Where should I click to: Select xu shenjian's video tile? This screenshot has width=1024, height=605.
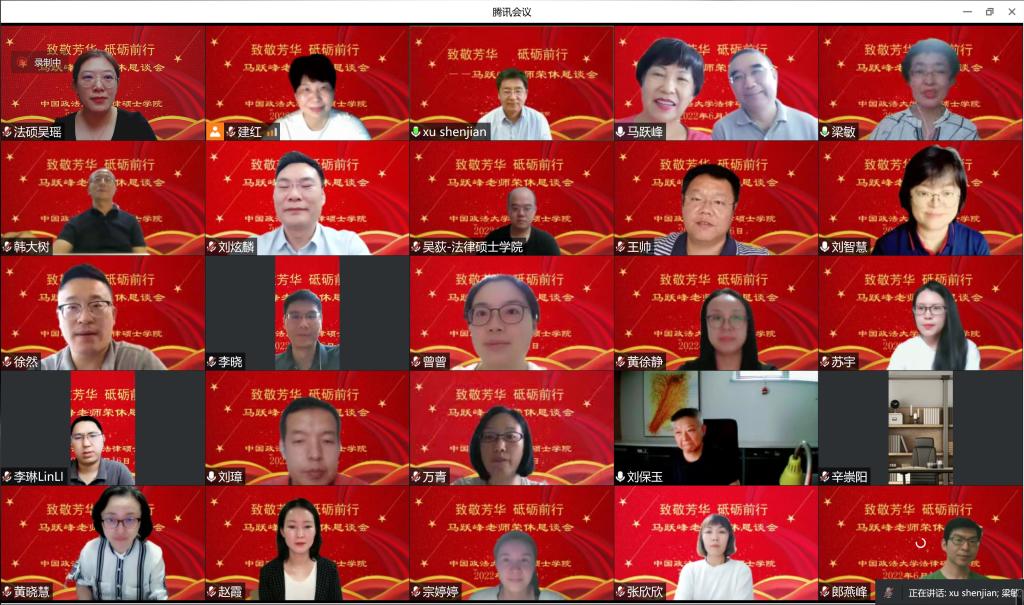point(511,83)
